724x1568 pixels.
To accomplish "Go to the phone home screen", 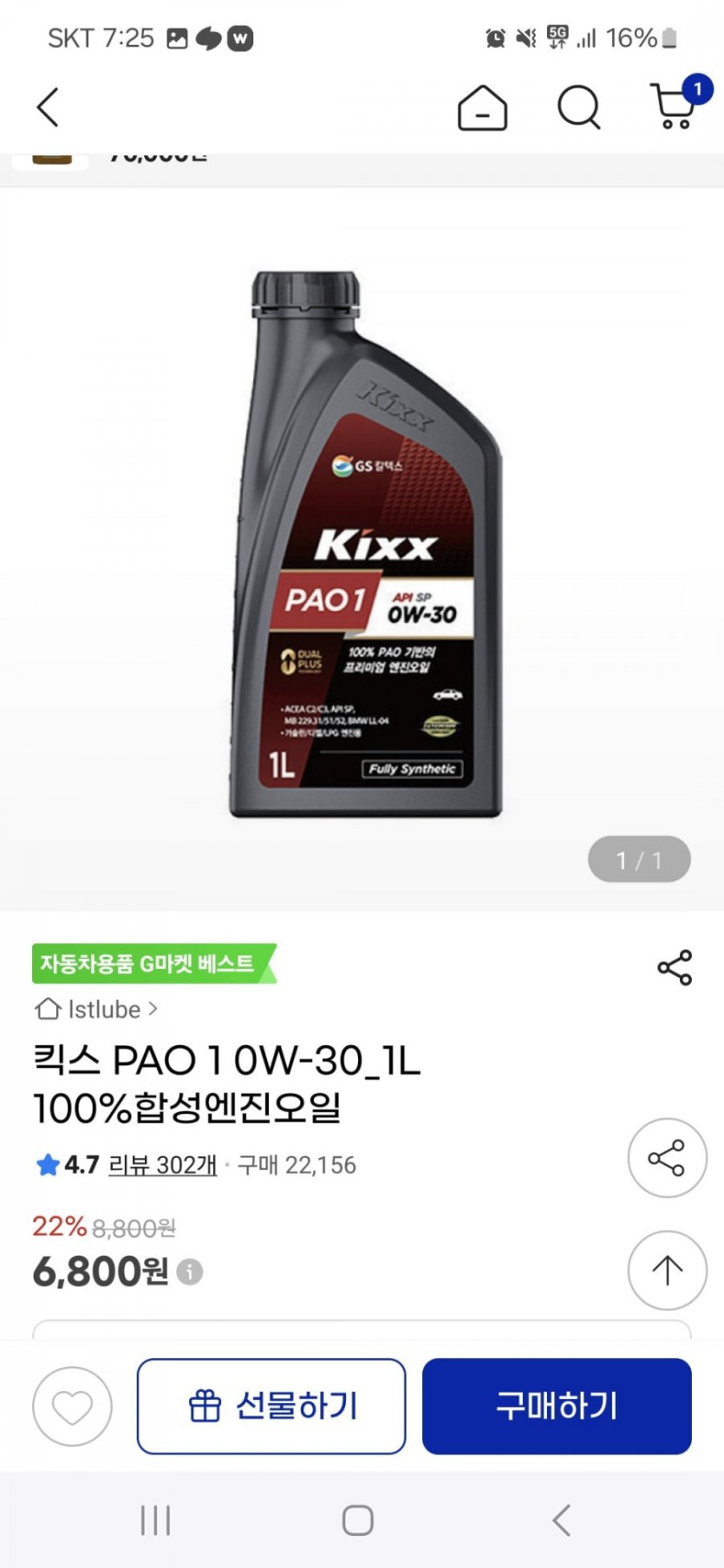I will [357, 1520].
